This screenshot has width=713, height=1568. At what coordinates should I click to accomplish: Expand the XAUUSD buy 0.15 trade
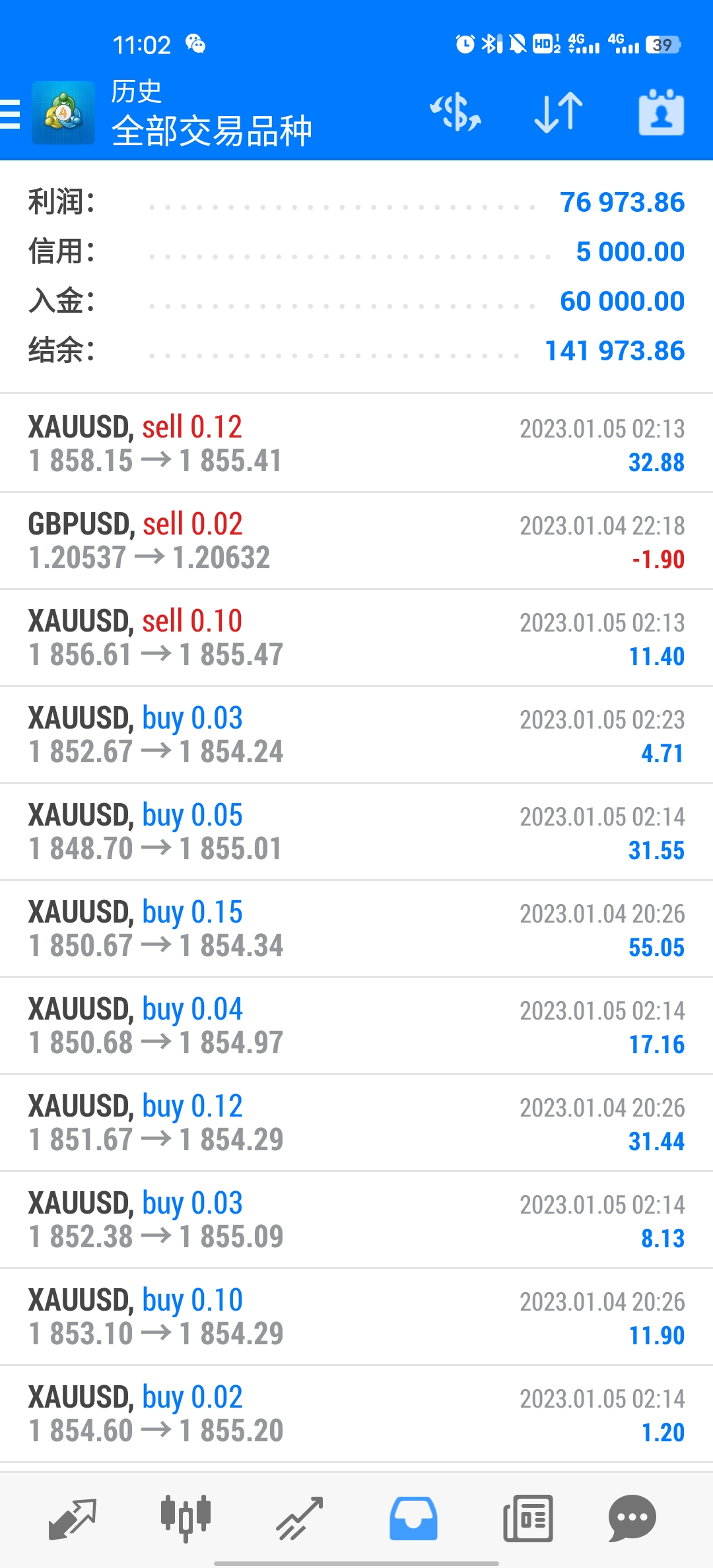click(356, 929)
